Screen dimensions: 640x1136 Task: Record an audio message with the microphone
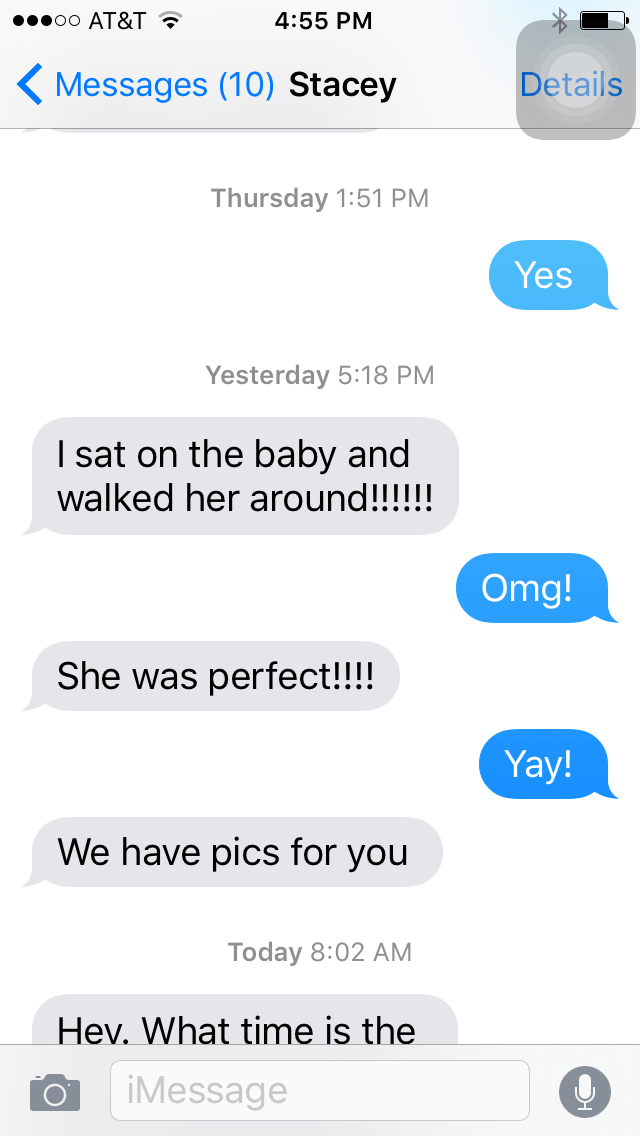coord(585,1091)
